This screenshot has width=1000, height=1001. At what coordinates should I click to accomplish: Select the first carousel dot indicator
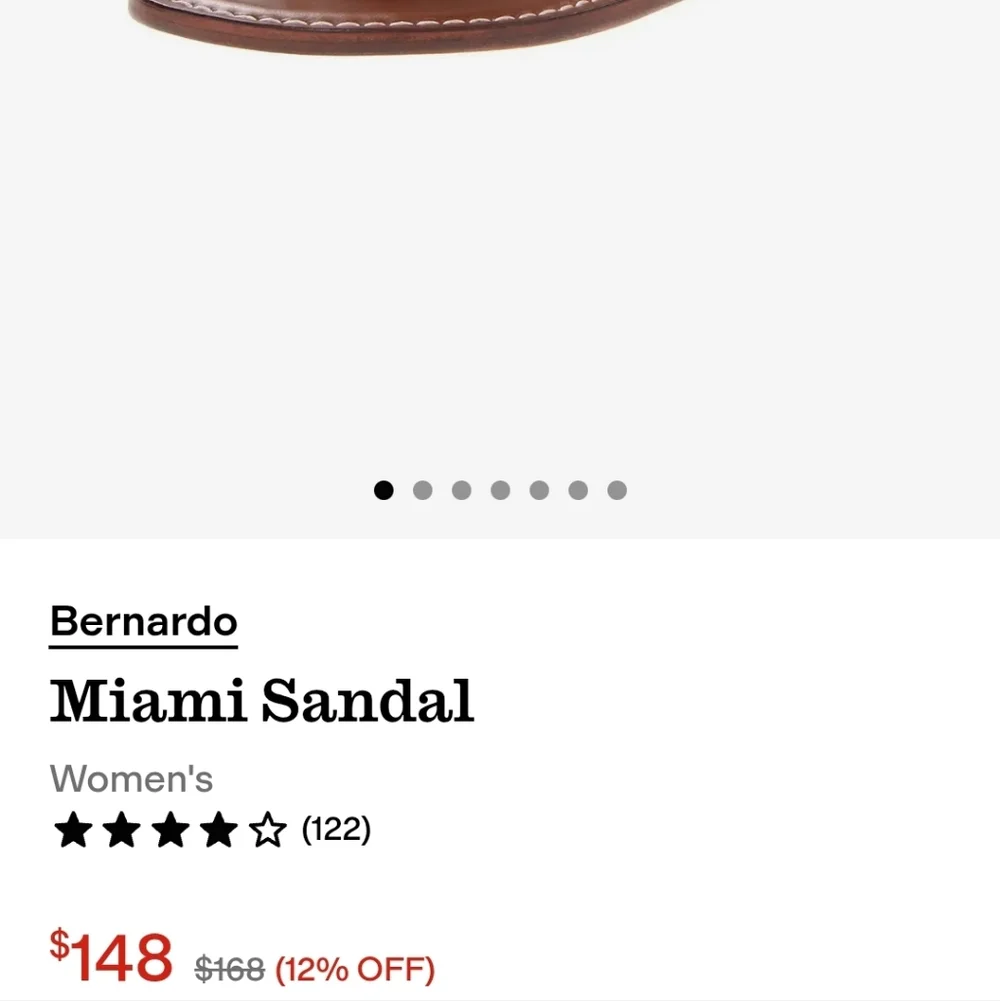383,490
